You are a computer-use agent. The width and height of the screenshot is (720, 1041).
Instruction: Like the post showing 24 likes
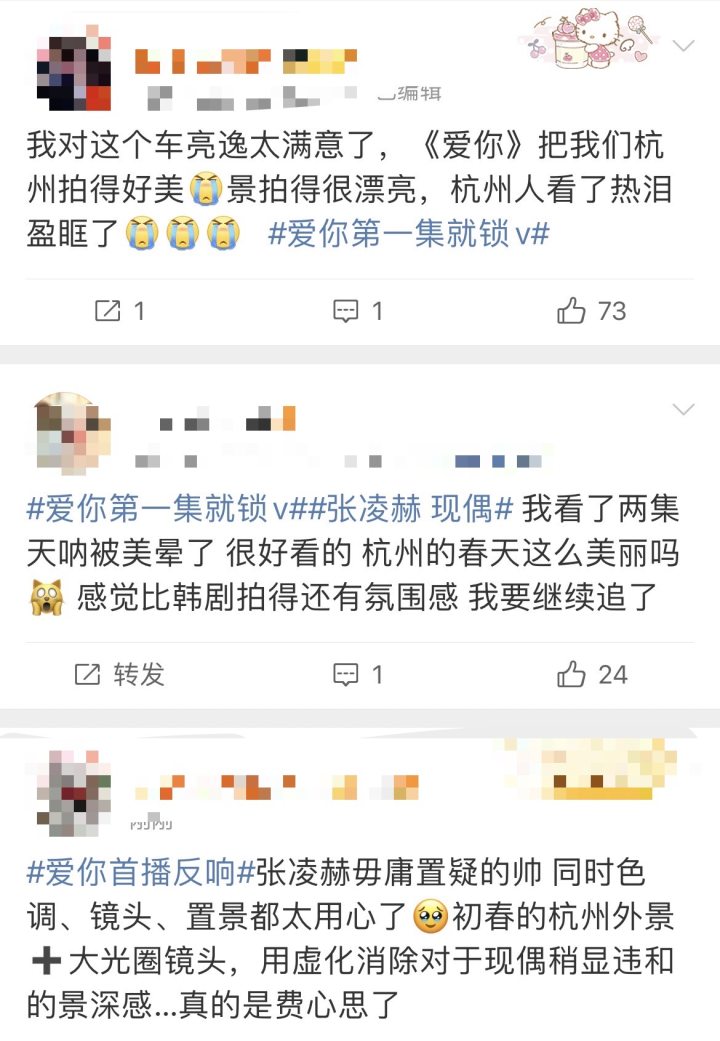pyautogui.click(x=591, y=674)
